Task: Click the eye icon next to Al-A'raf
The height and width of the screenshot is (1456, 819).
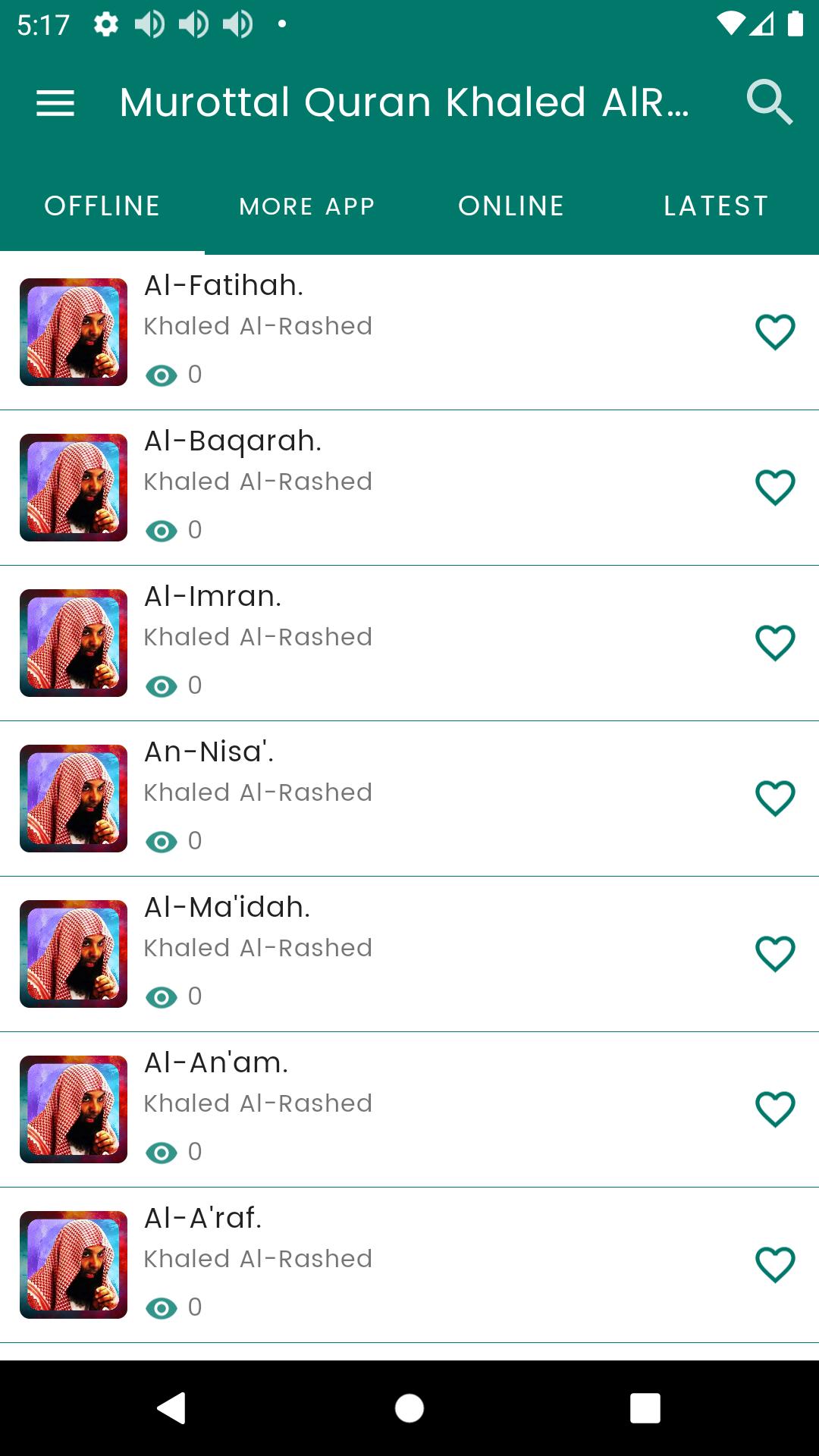Action: point(162,1307)
